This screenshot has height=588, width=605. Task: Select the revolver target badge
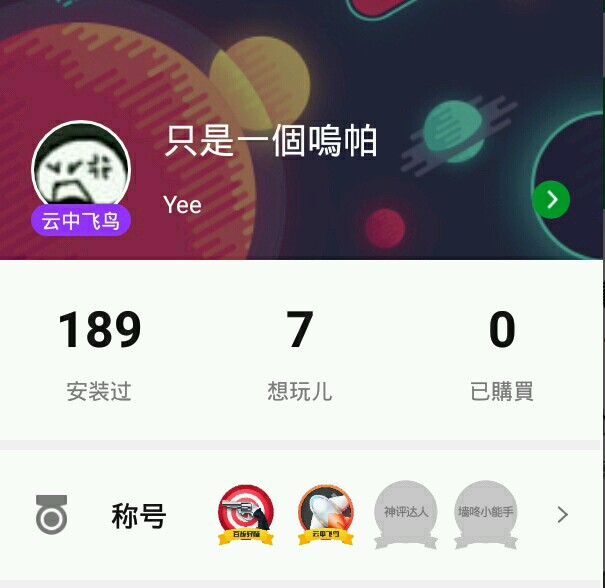pyautogui.click(x=246, y=513)
